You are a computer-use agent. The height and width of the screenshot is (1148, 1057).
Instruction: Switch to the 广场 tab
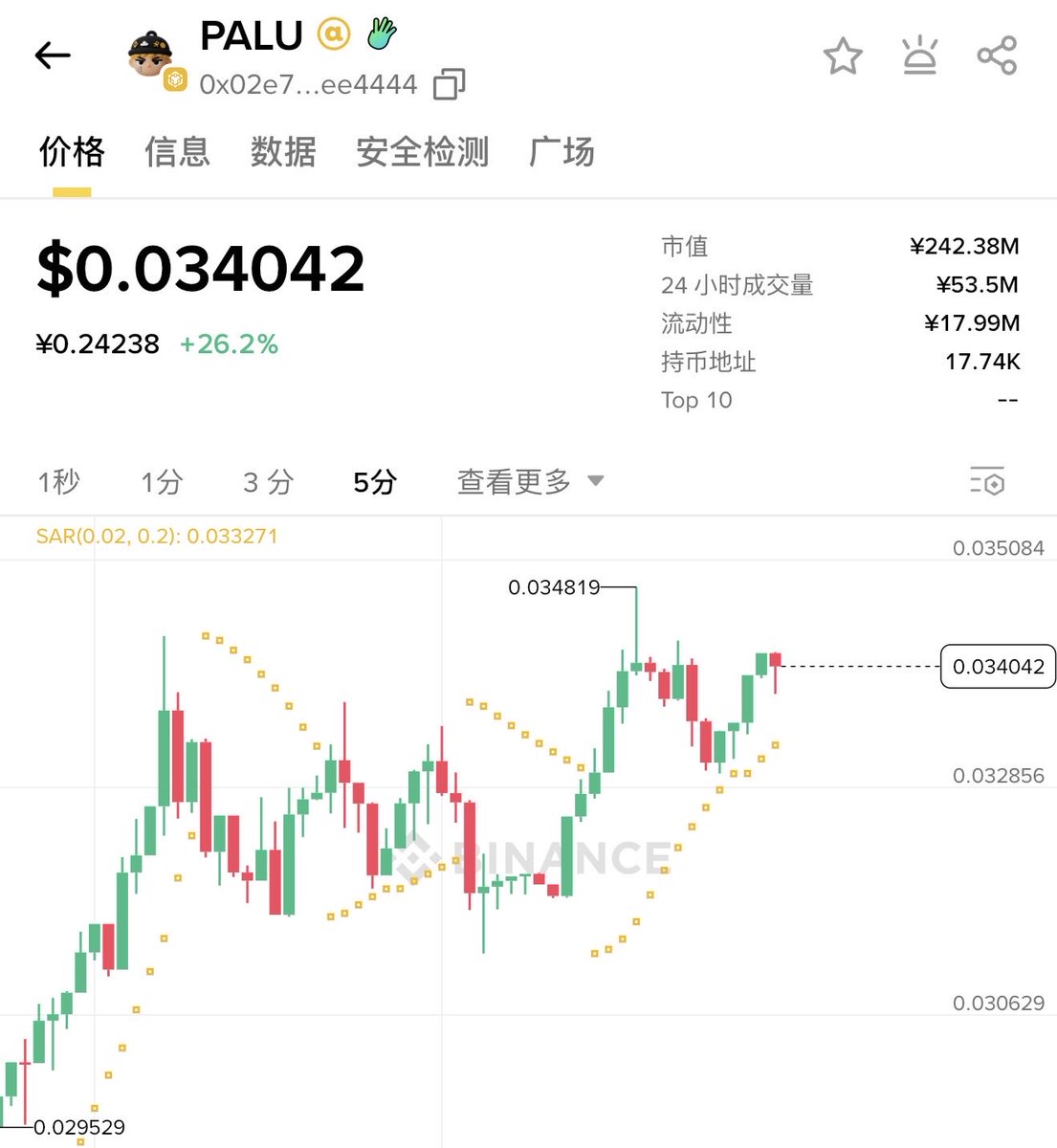coord(562,152)
